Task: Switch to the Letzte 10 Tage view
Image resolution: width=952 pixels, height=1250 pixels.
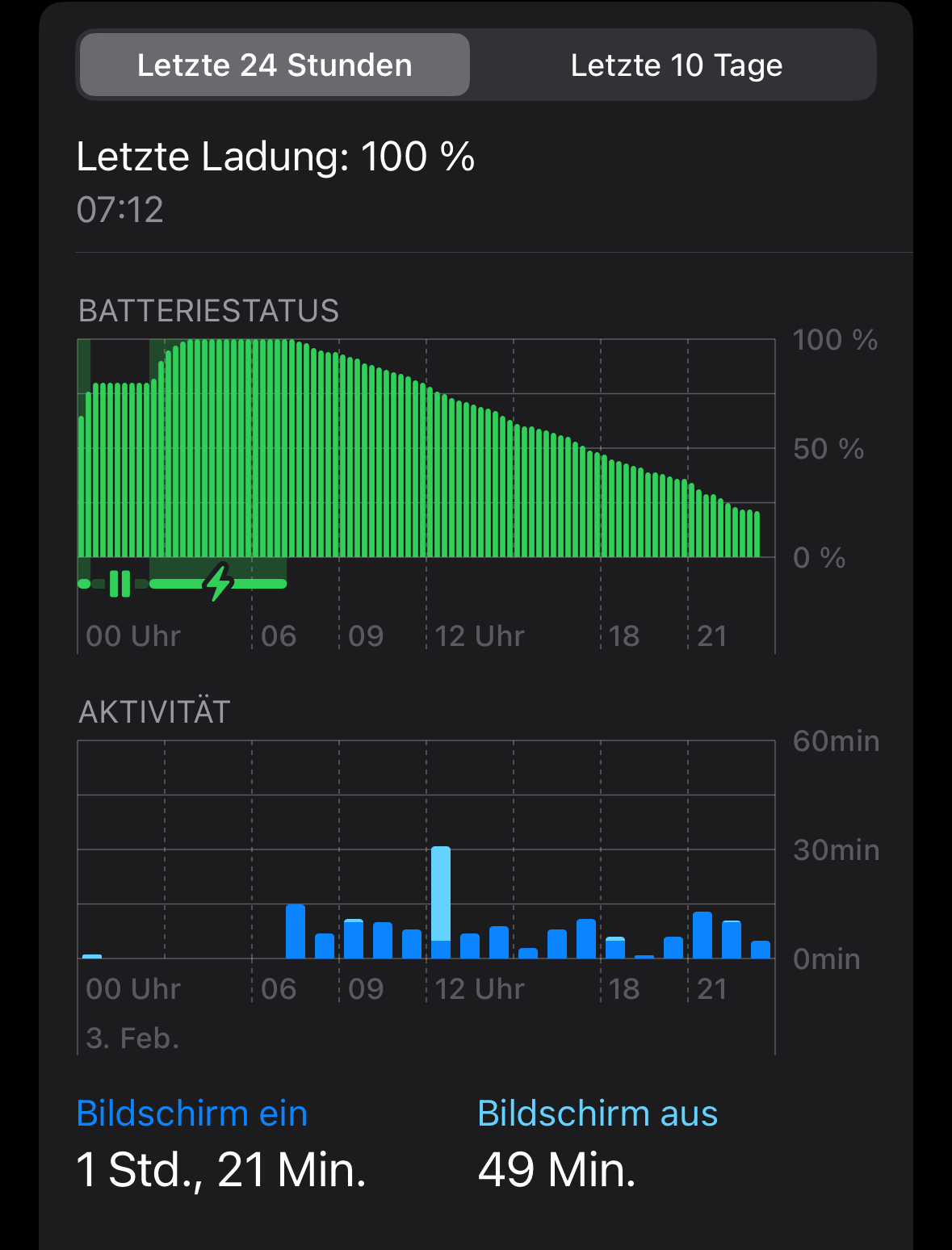Action: [676, 65]
